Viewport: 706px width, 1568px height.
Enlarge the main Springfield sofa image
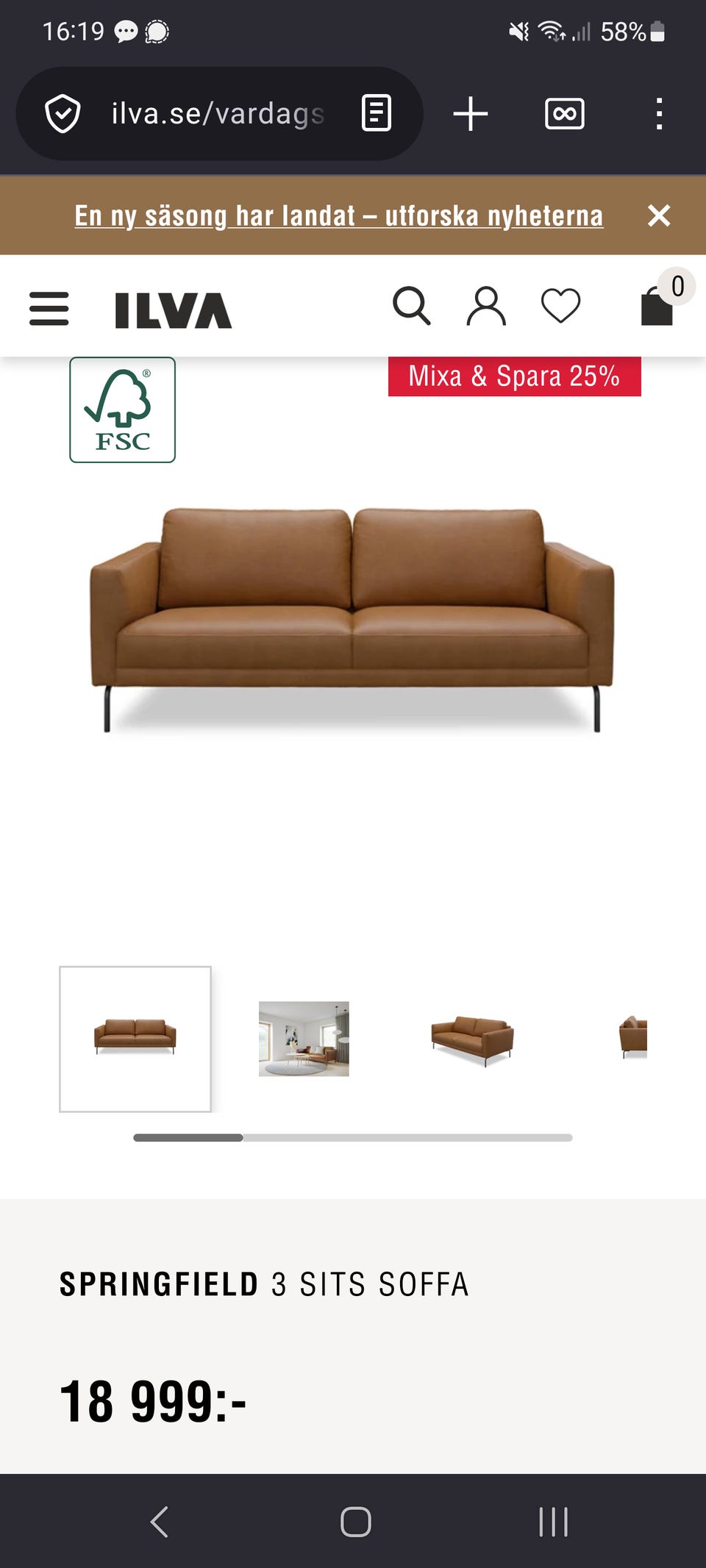(353, 620)
